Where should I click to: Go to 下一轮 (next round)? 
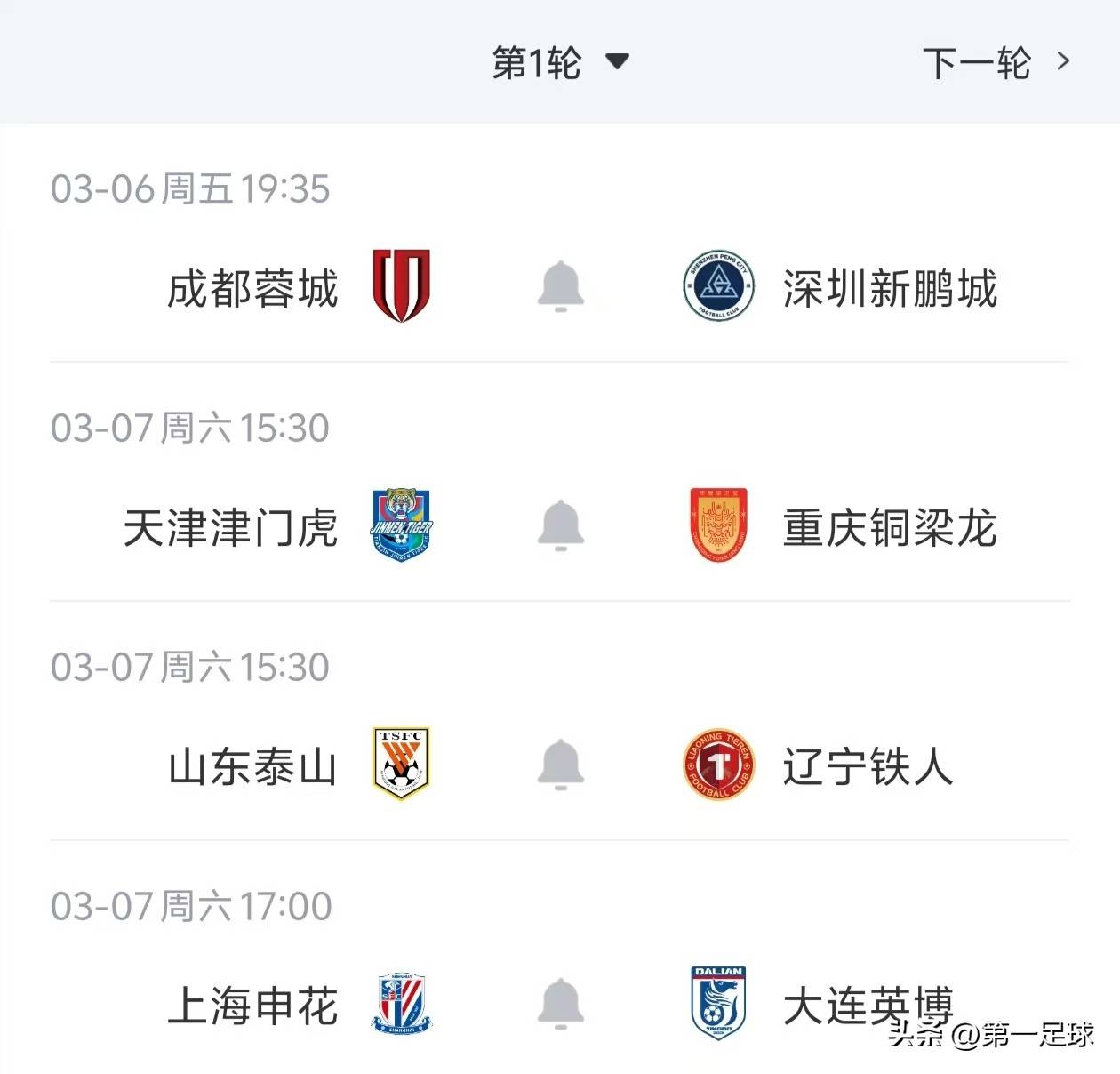coord(995,62)
